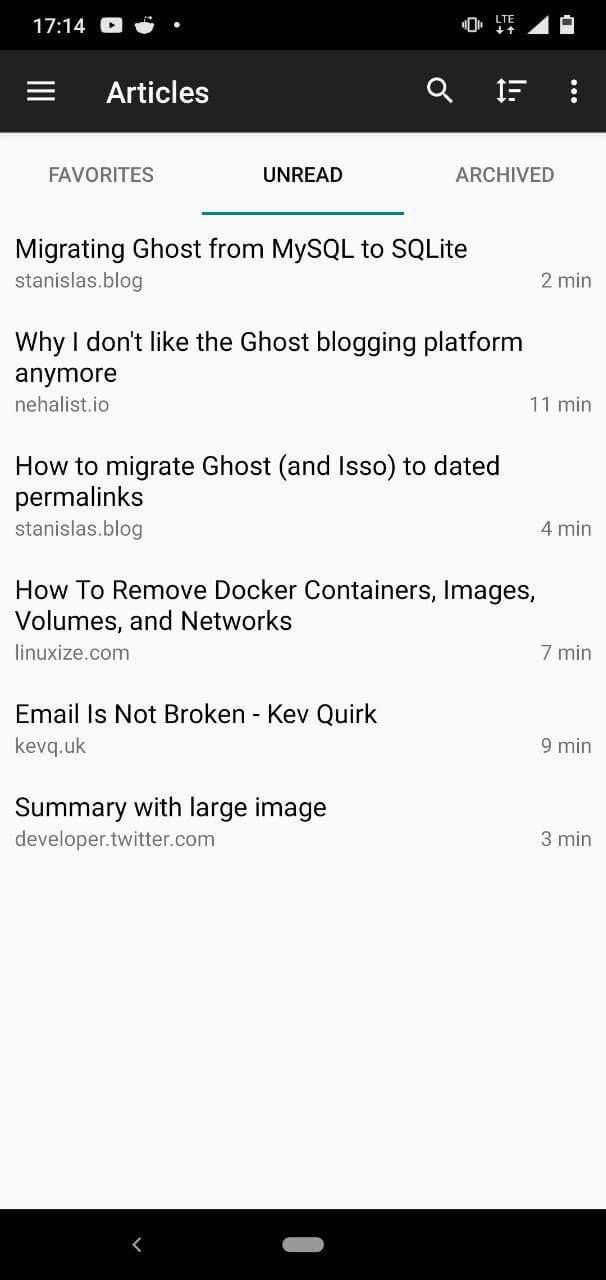
Task: Open the dated permalinks migration article
Action: coord(303,497)
